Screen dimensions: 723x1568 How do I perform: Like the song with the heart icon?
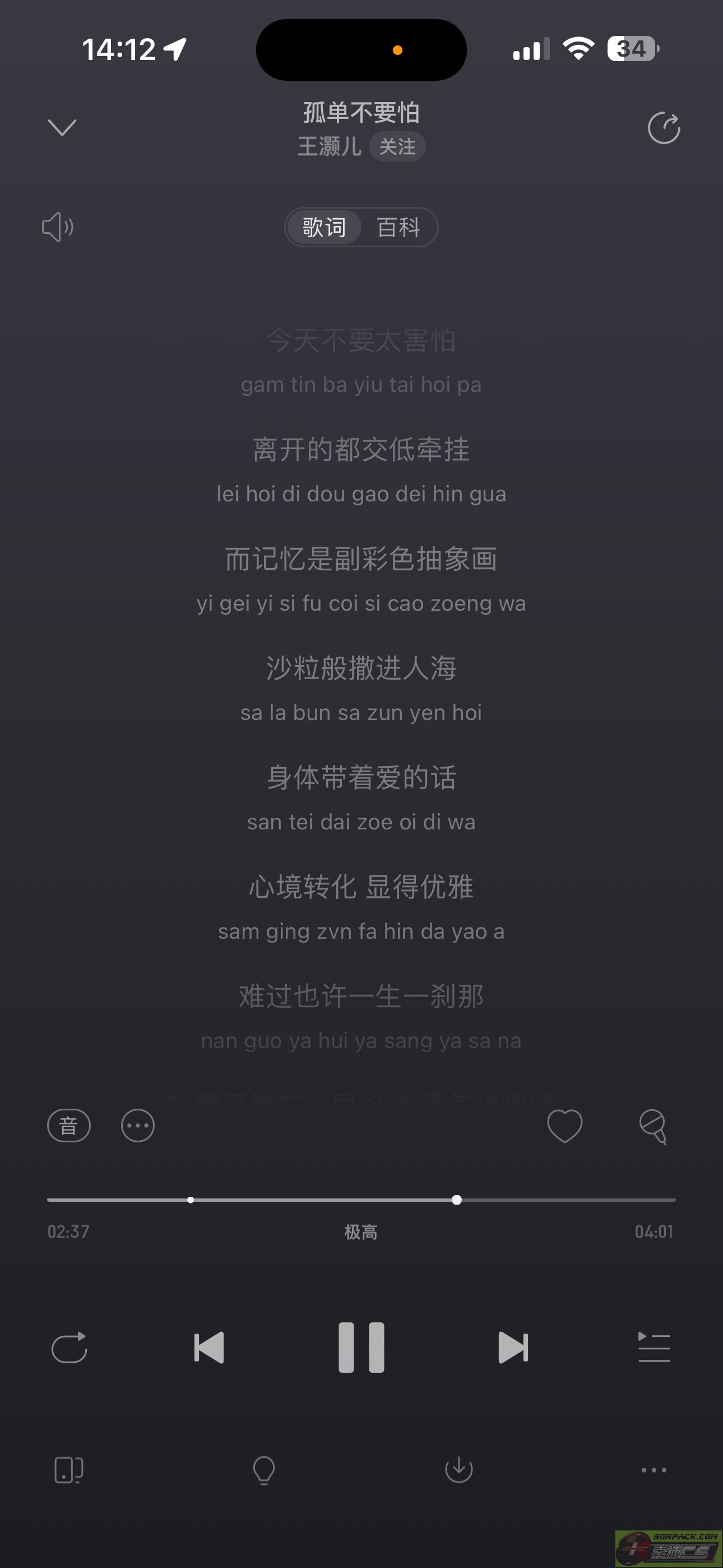point(565,1126)
